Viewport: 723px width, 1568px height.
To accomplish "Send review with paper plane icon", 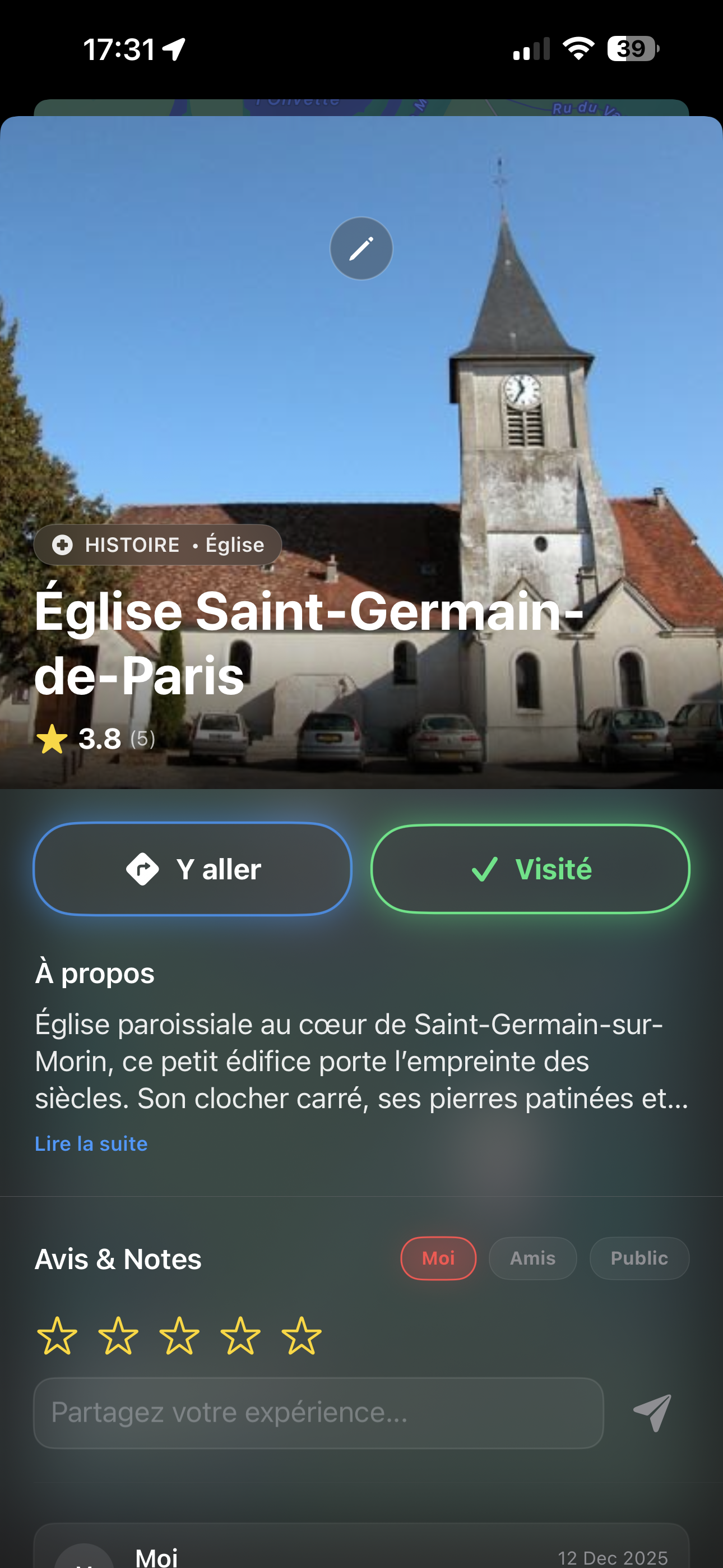I will 652,1413.
